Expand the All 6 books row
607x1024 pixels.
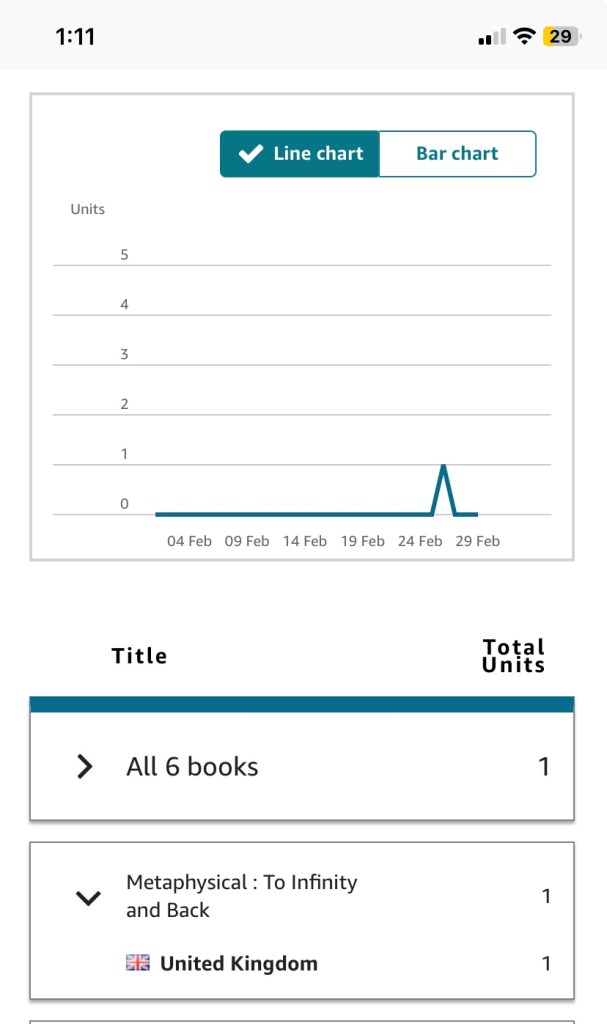pyautogui.click(x=86, y=767)
